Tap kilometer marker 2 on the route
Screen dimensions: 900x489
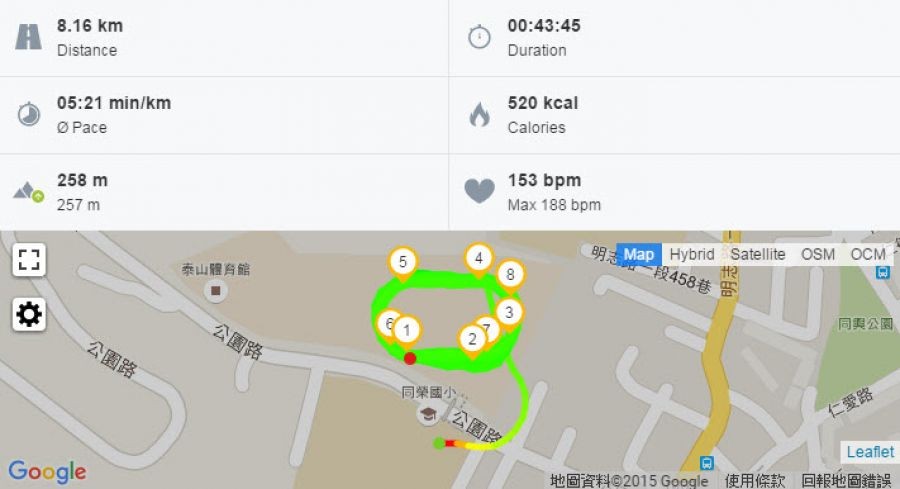pos(471,338)
